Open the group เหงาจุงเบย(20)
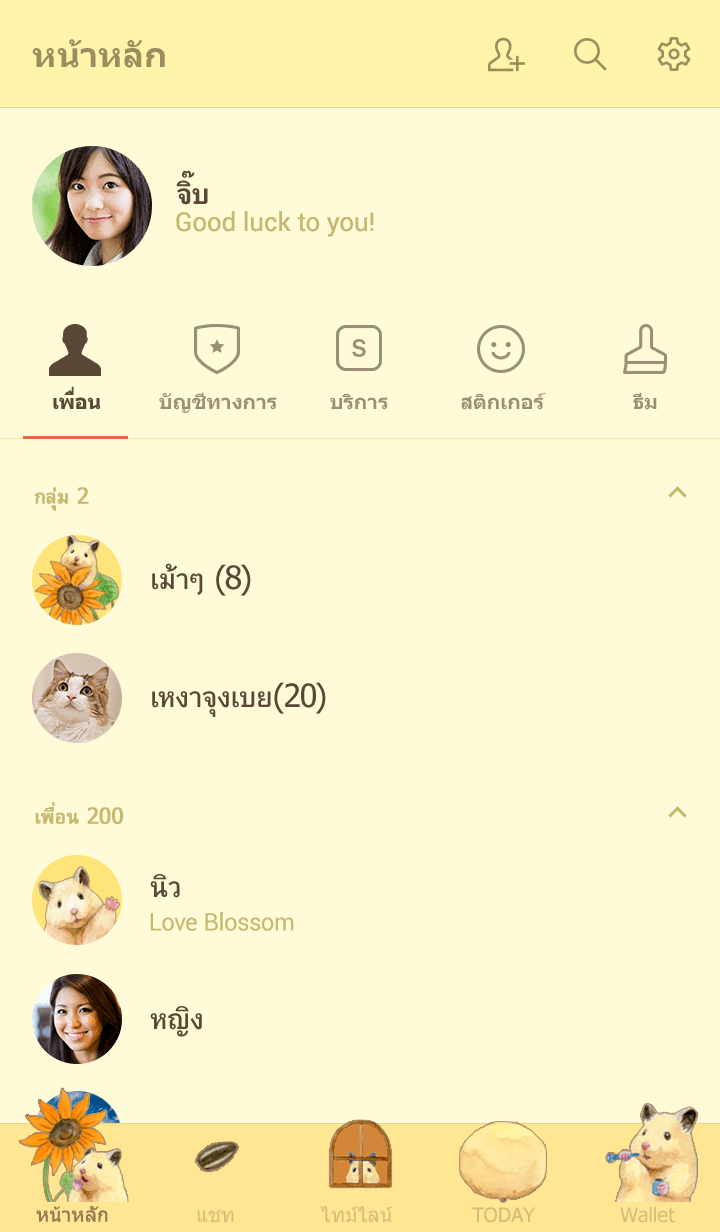Image resolution: width=720 pixels, height=1232 pixels. point(238,698)
